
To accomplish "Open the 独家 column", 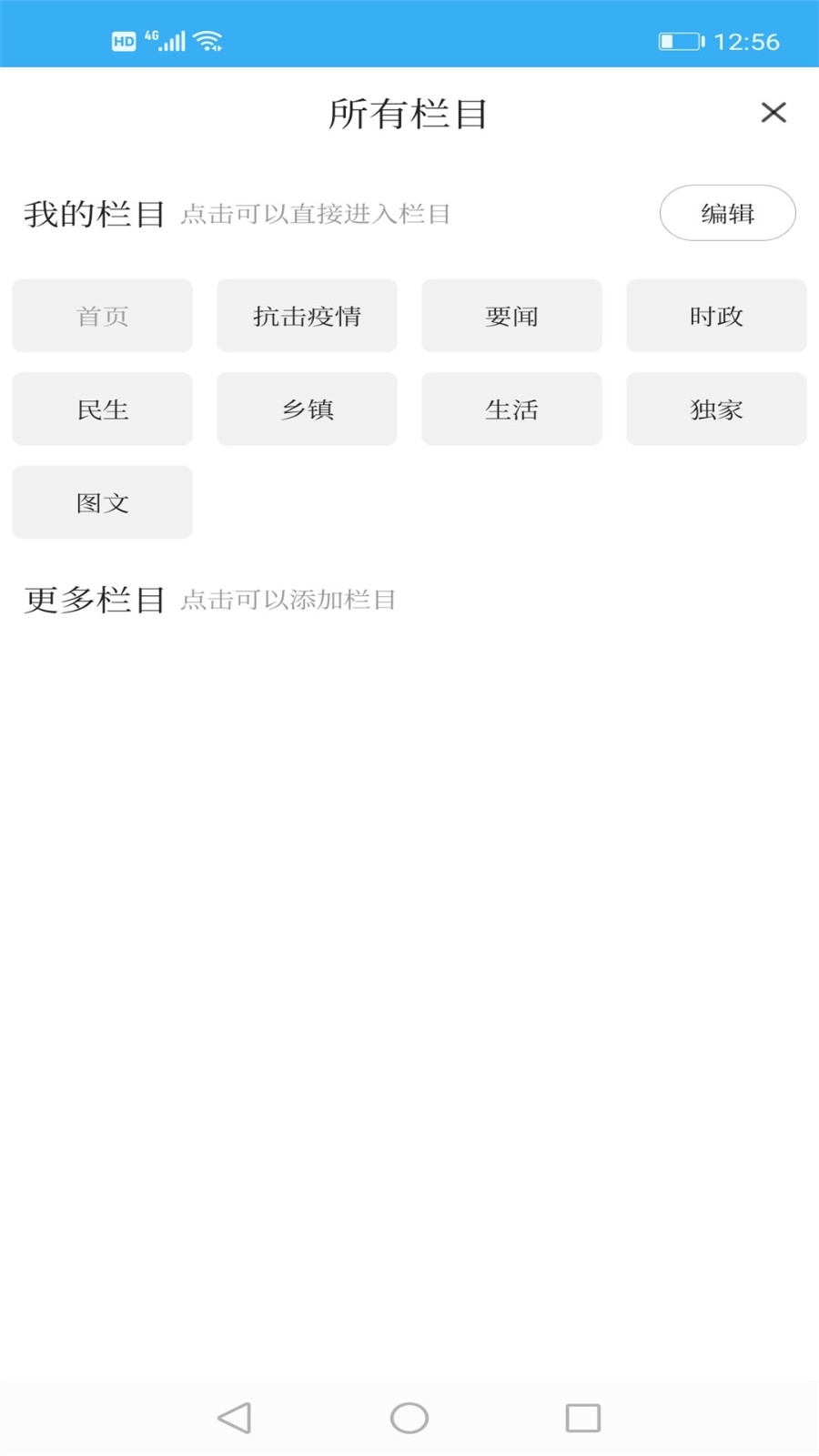I will pyautogui.click(x=716, y=409).
